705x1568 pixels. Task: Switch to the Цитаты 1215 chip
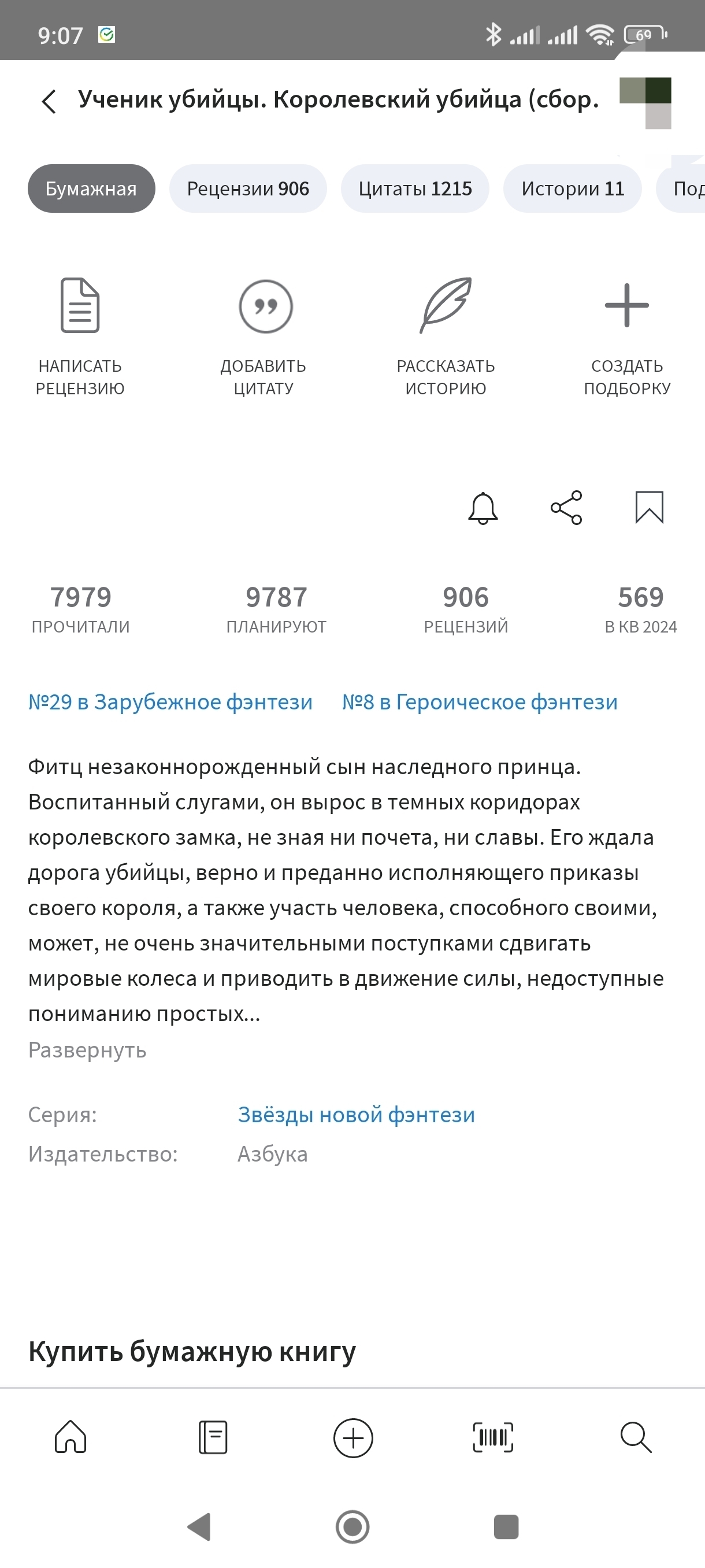point(415,188)
